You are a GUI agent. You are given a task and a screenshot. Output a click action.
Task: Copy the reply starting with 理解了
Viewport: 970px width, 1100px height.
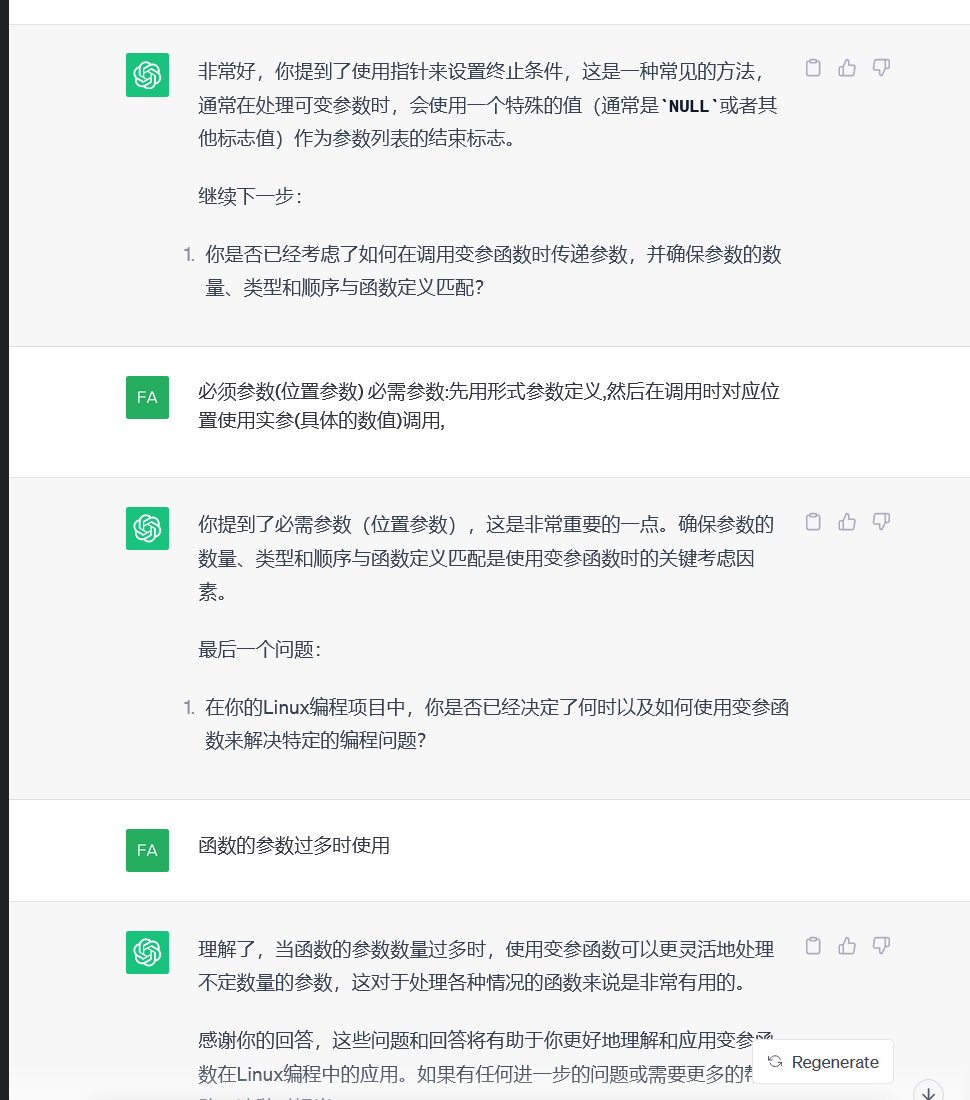point(813,946)
